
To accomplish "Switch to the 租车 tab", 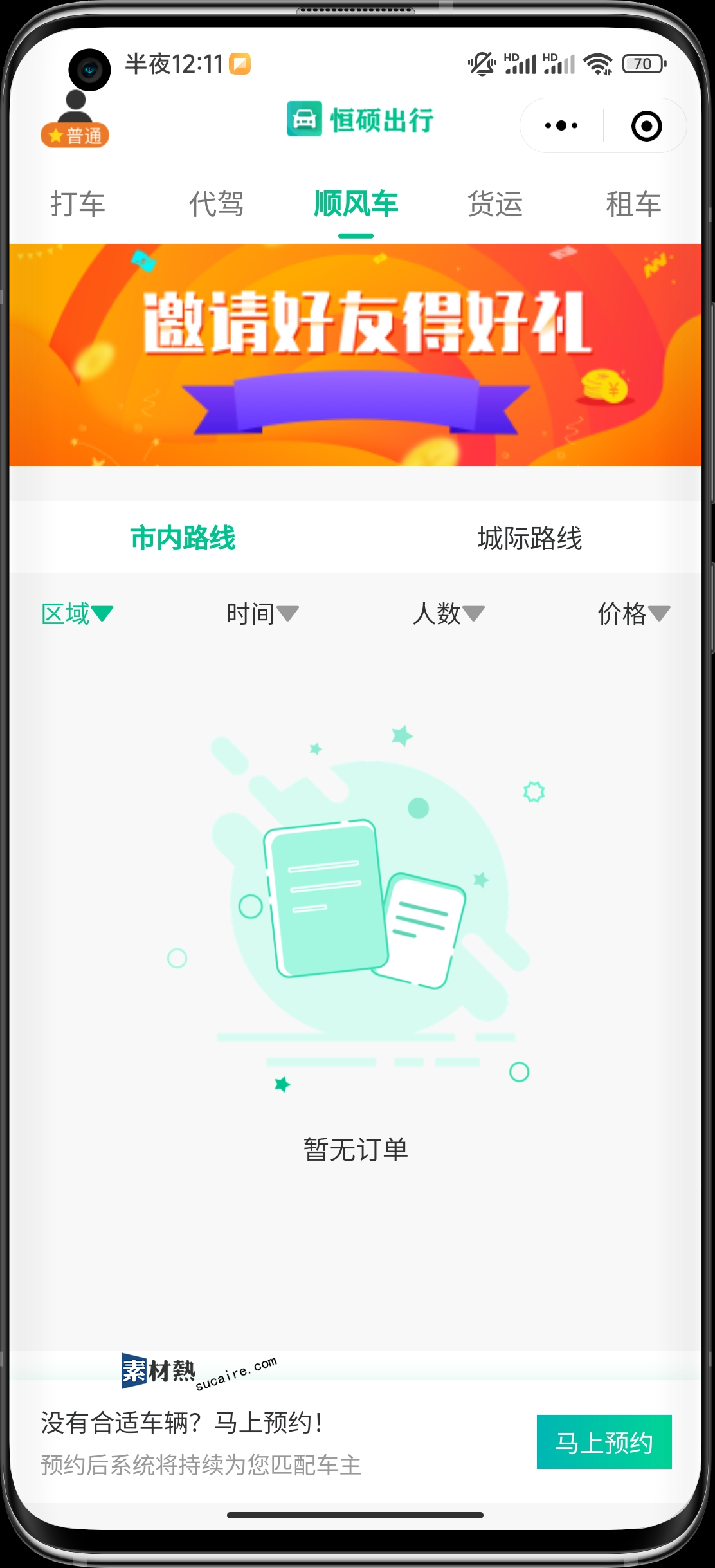I will (633, 204).
